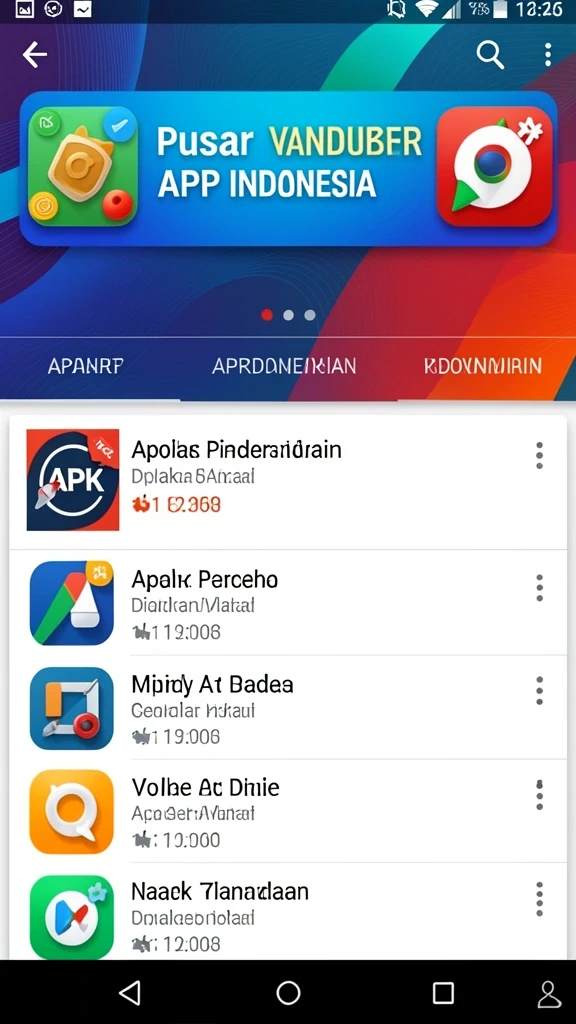
Task: Tap the three dots beside Volbe Ac Dinie
Action: [539, 794]
